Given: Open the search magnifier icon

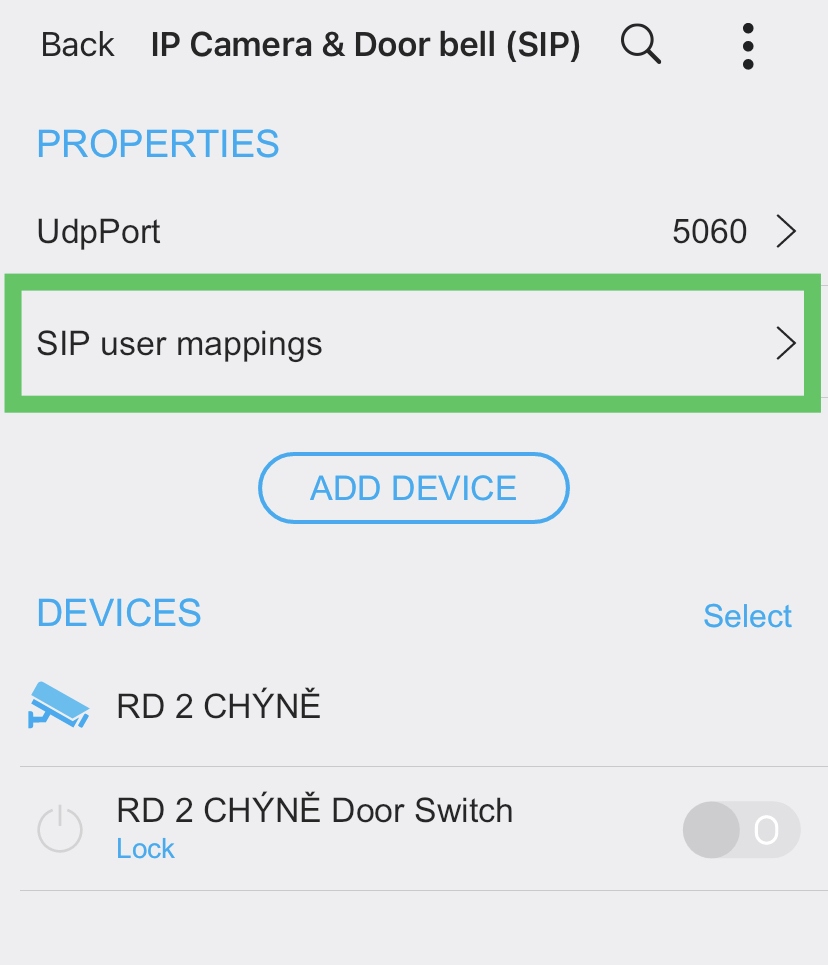Looking at the screenshot, I should pos(640,45).
